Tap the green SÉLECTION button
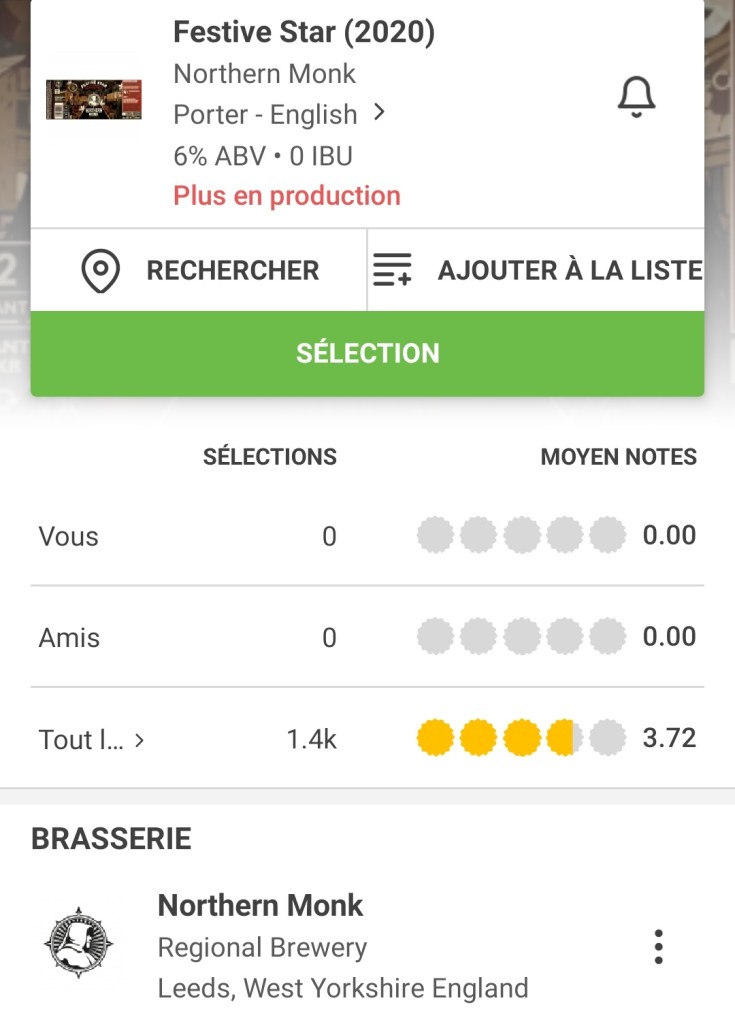The image size is (735, 1024). [x=367, y=353]
